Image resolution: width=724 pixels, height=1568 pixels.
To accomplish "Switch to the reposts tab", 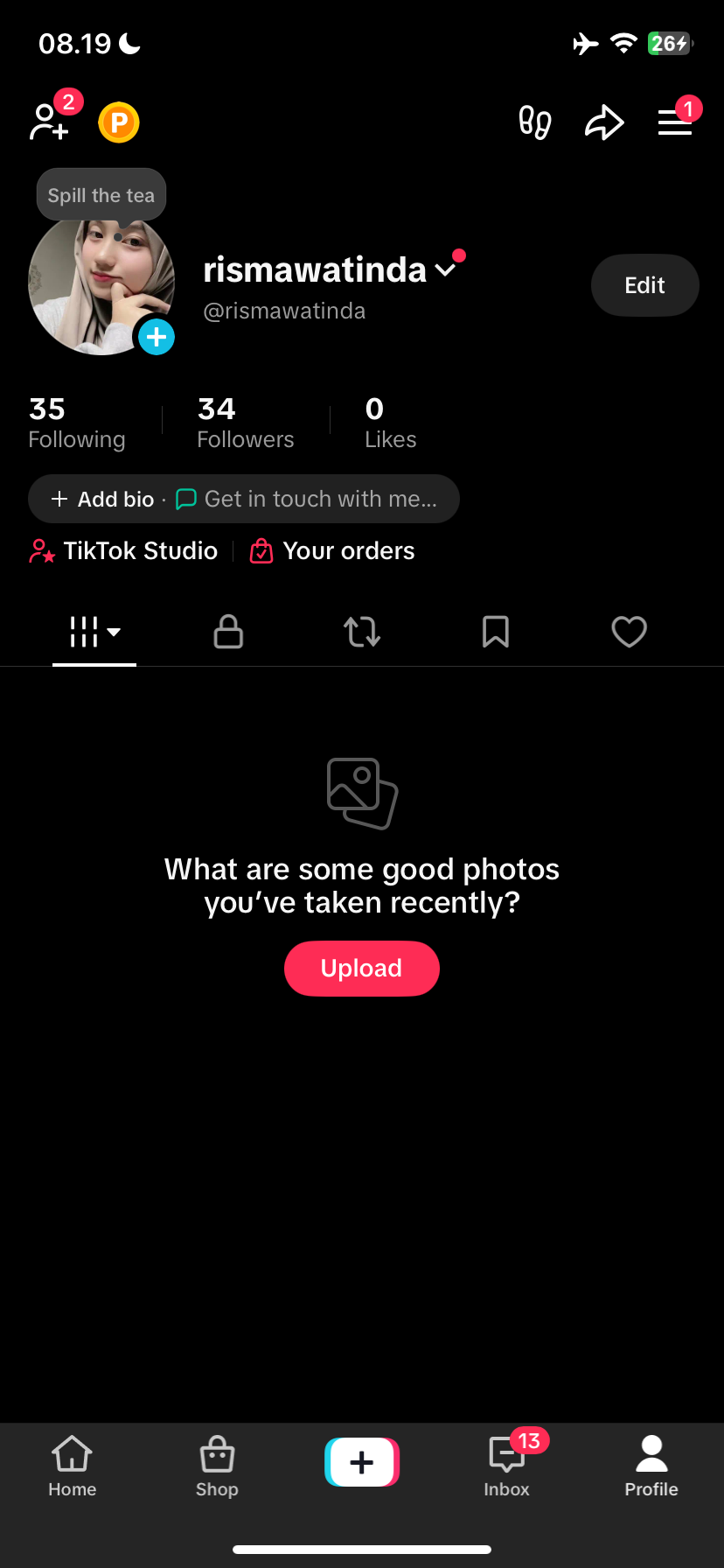I will [362, 632].
